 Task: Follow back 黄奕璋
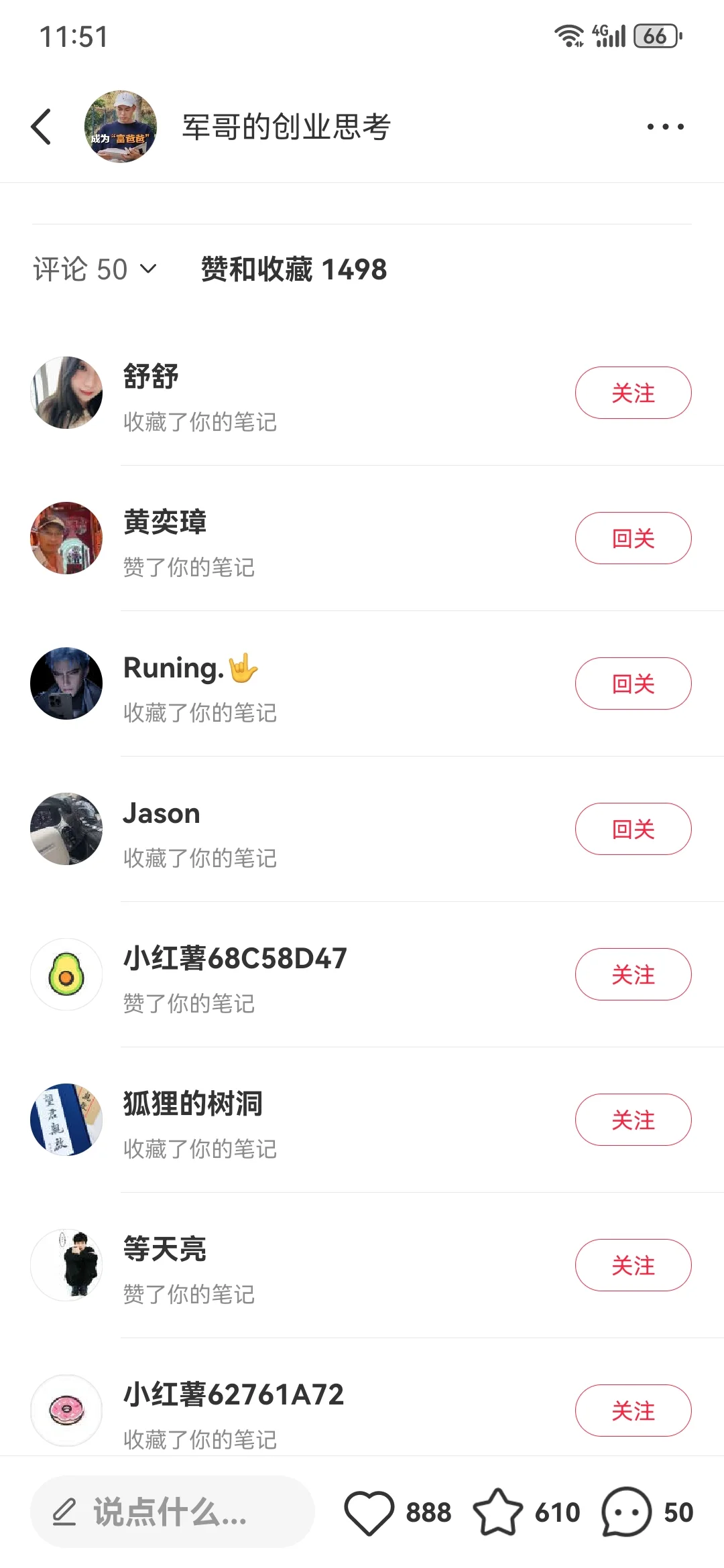(633, 538)
